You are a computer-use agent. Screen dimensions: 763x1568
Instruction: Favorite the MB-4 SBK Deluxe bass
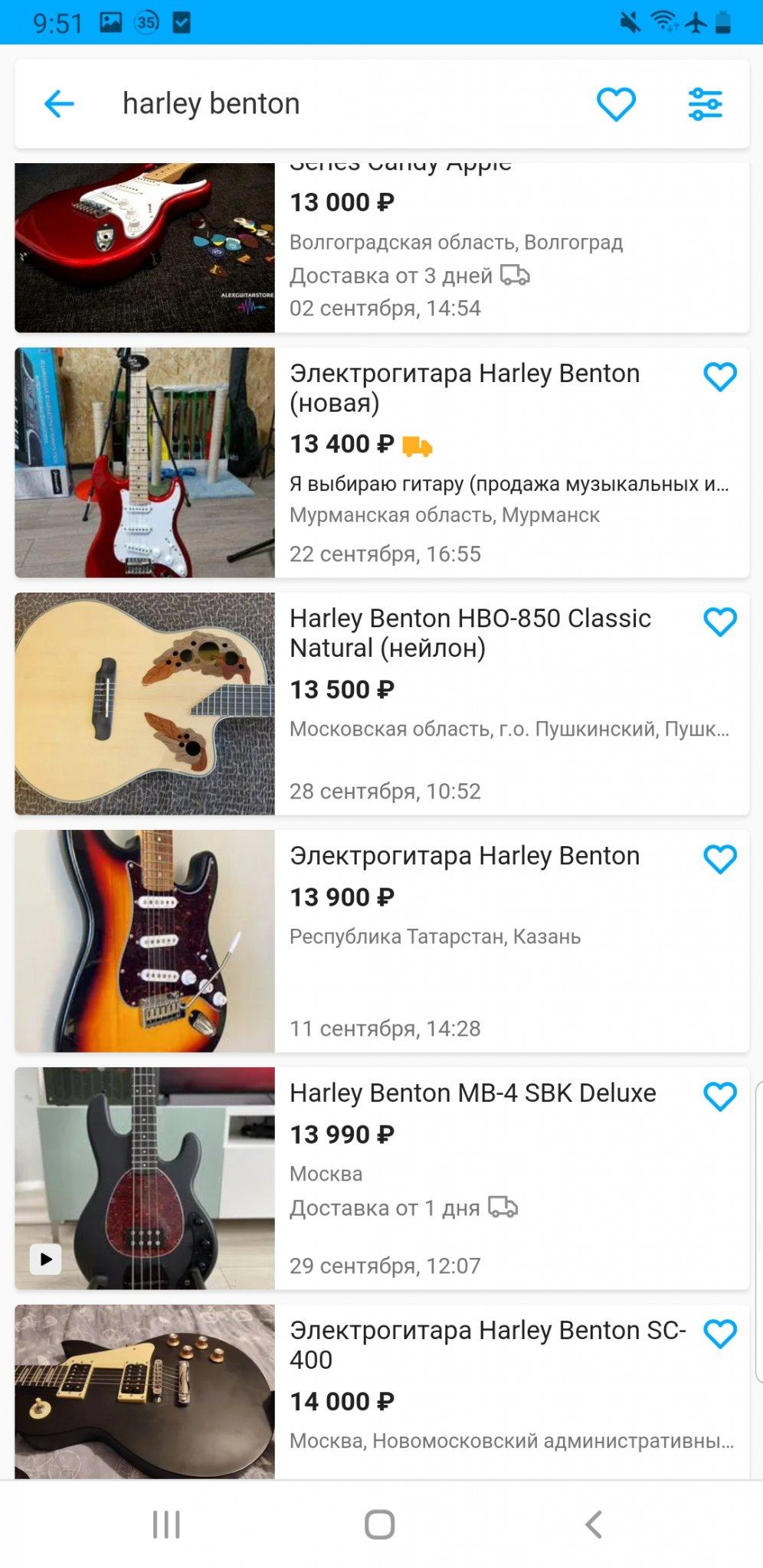pos(720,1096)
